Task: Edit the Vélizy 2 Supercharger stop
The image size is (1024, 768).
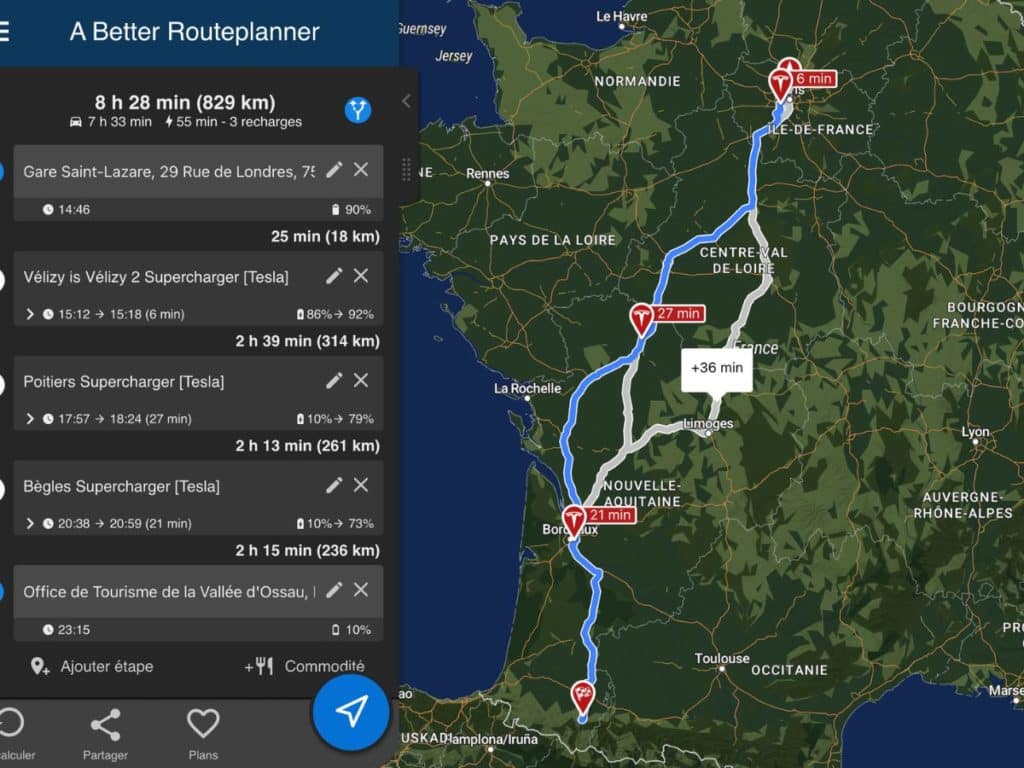Action: click(x=334, y=276)
